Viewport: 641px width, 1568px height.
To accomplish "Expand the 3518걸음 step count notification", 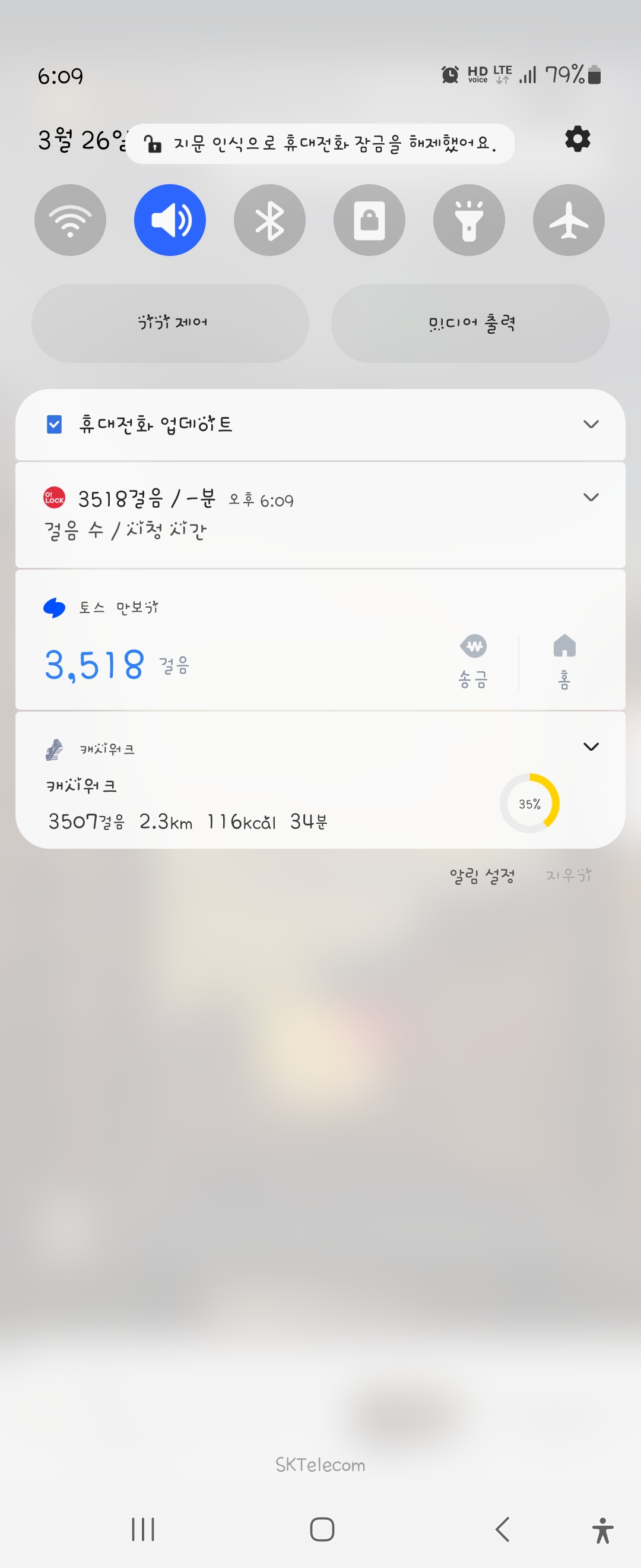I will (x=591, y=497).
